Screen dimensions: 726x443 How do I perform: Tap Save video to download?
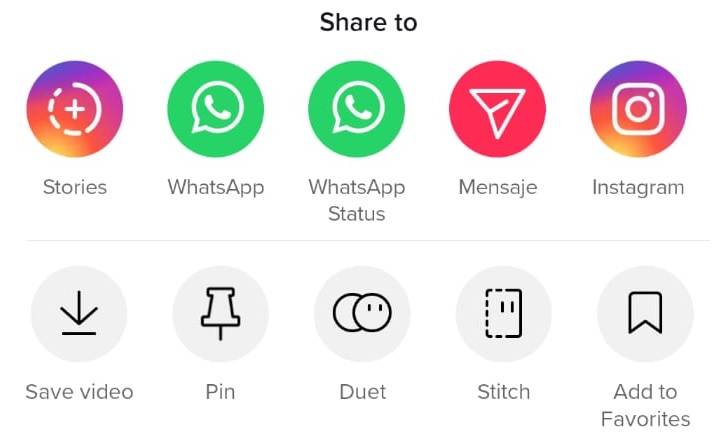[x=79, y=314]
